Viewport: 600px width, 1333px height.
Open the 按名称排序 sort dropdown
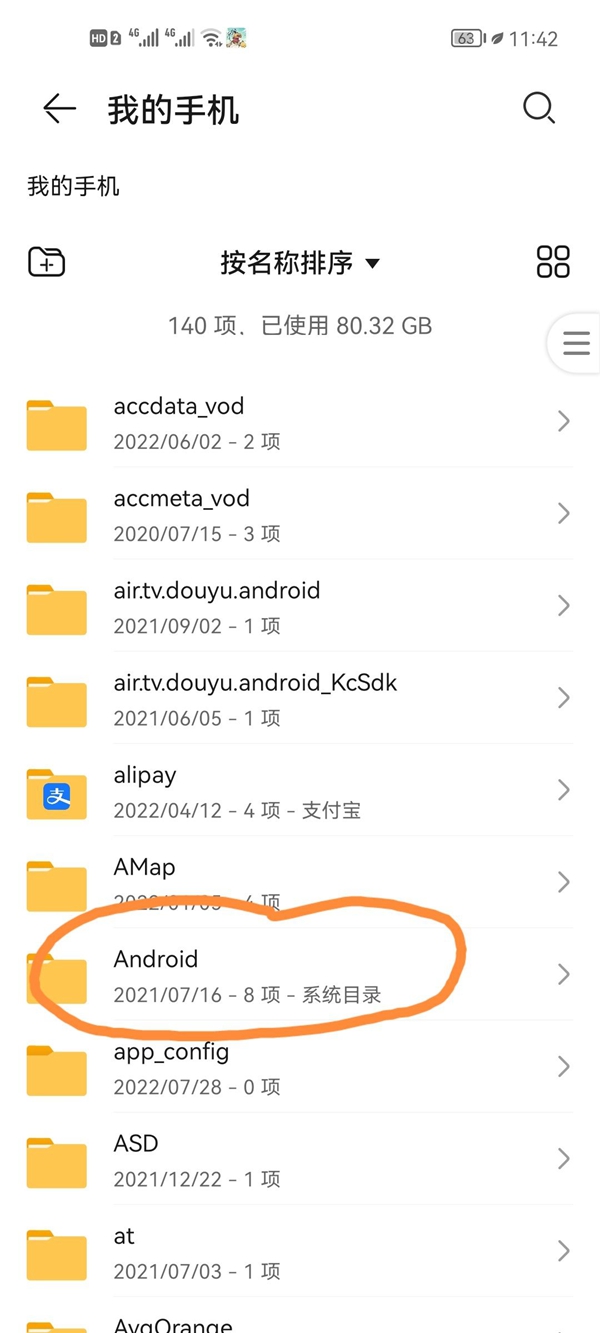coord(300,263)
